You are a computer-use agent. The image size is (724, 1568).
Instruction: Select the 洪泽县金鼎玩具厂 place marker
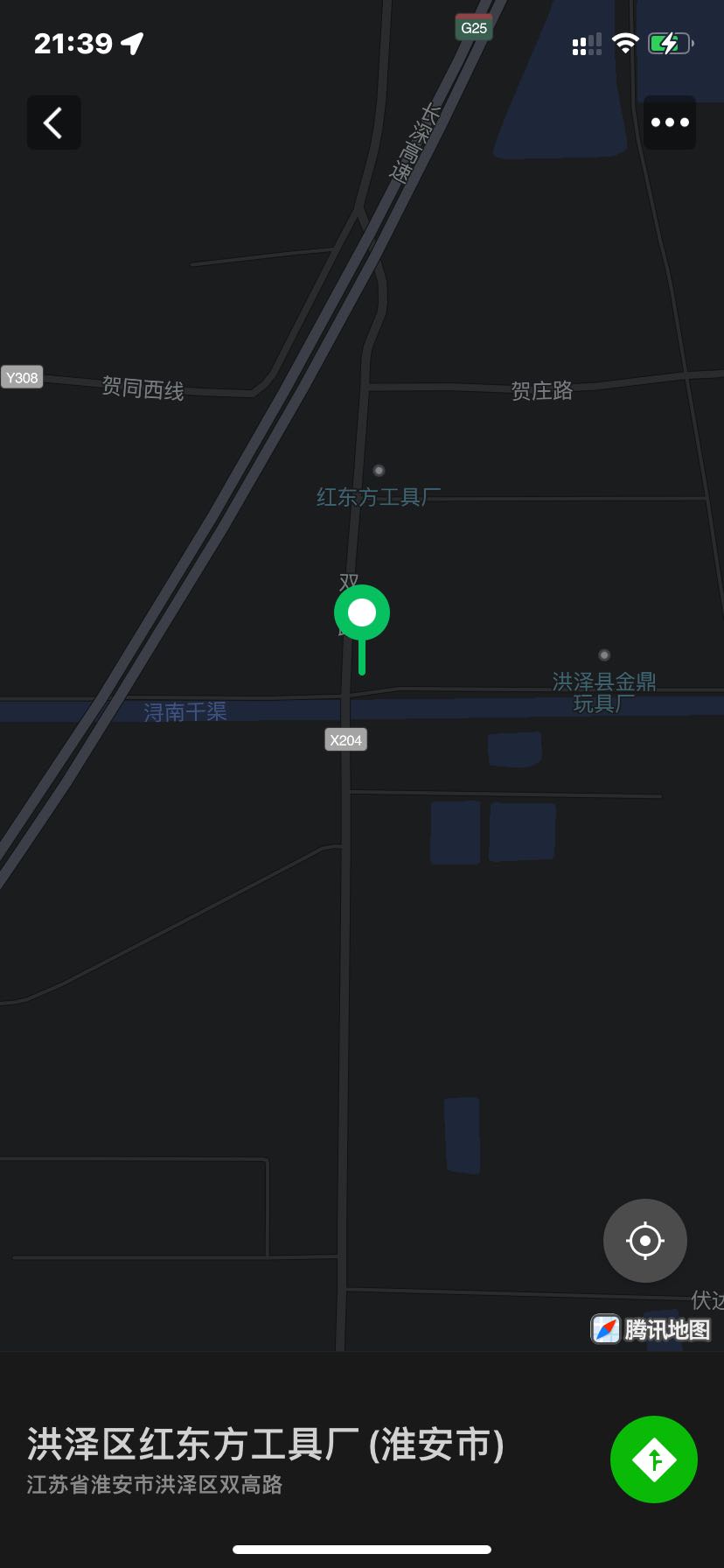(x=604, y=654)
